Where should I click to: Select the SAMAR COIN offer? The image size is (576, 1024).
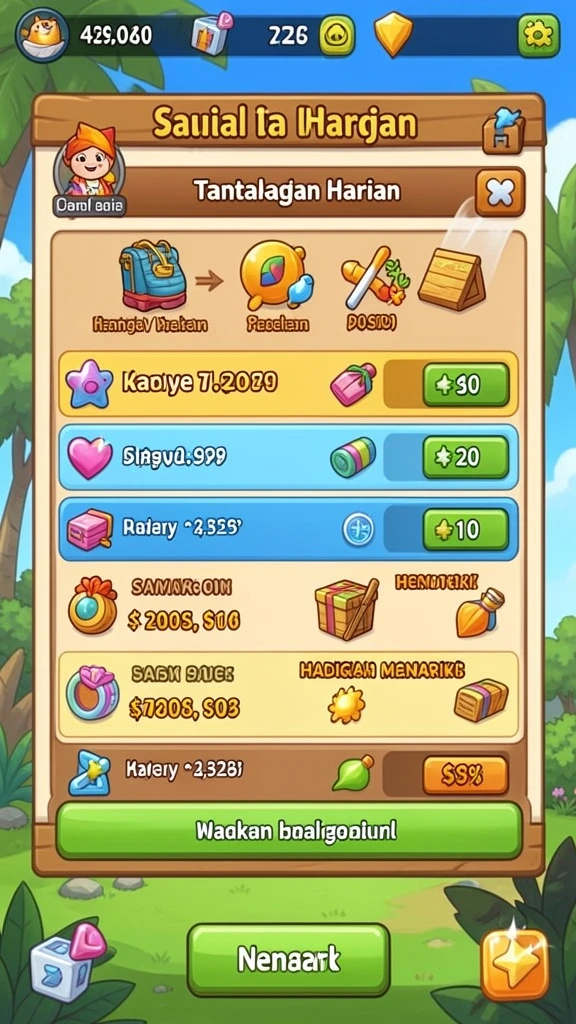pos(288,607)
